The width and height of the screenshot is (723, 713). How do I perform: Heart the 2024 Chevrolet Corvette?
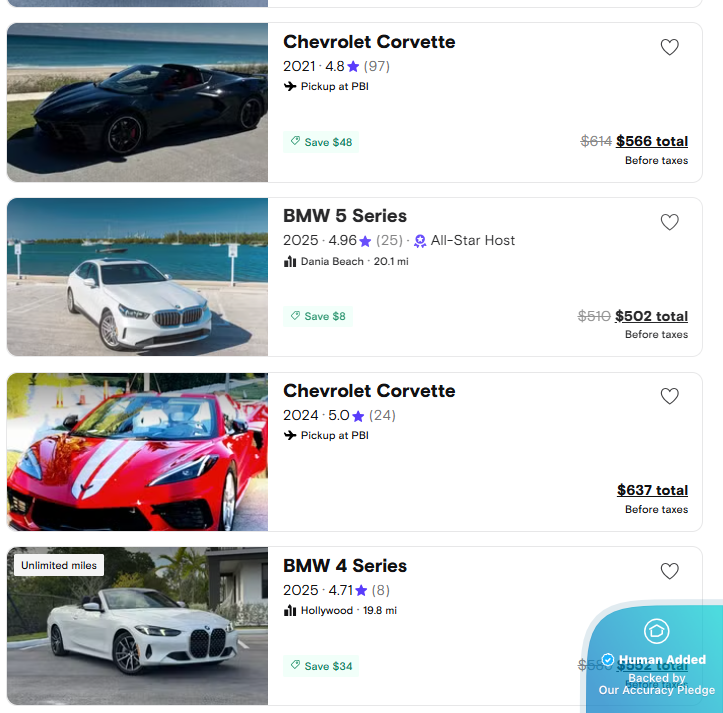click(670, 396)
